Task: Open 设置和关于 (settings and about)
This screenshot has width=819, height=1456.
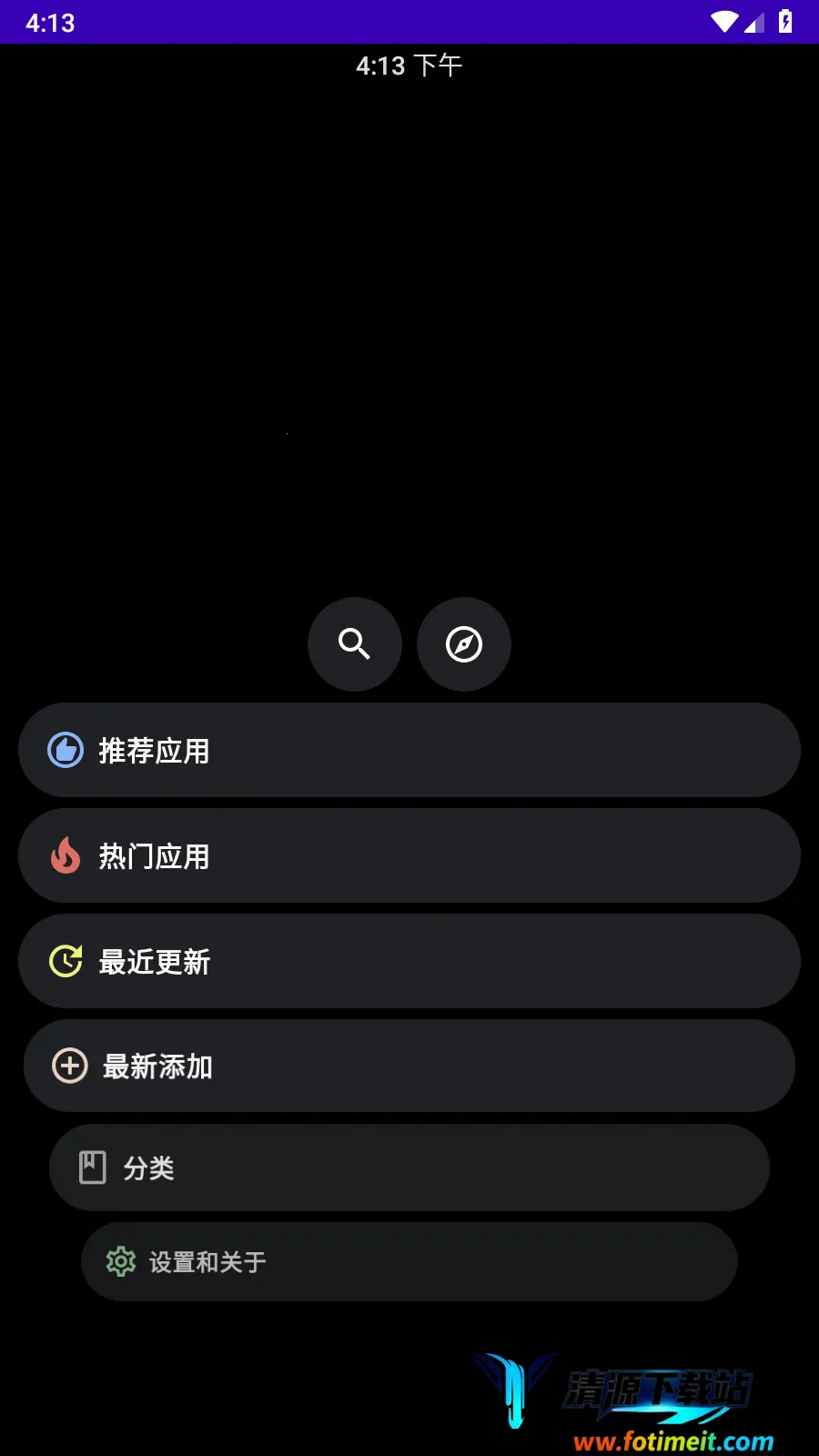Action: 409,1262
